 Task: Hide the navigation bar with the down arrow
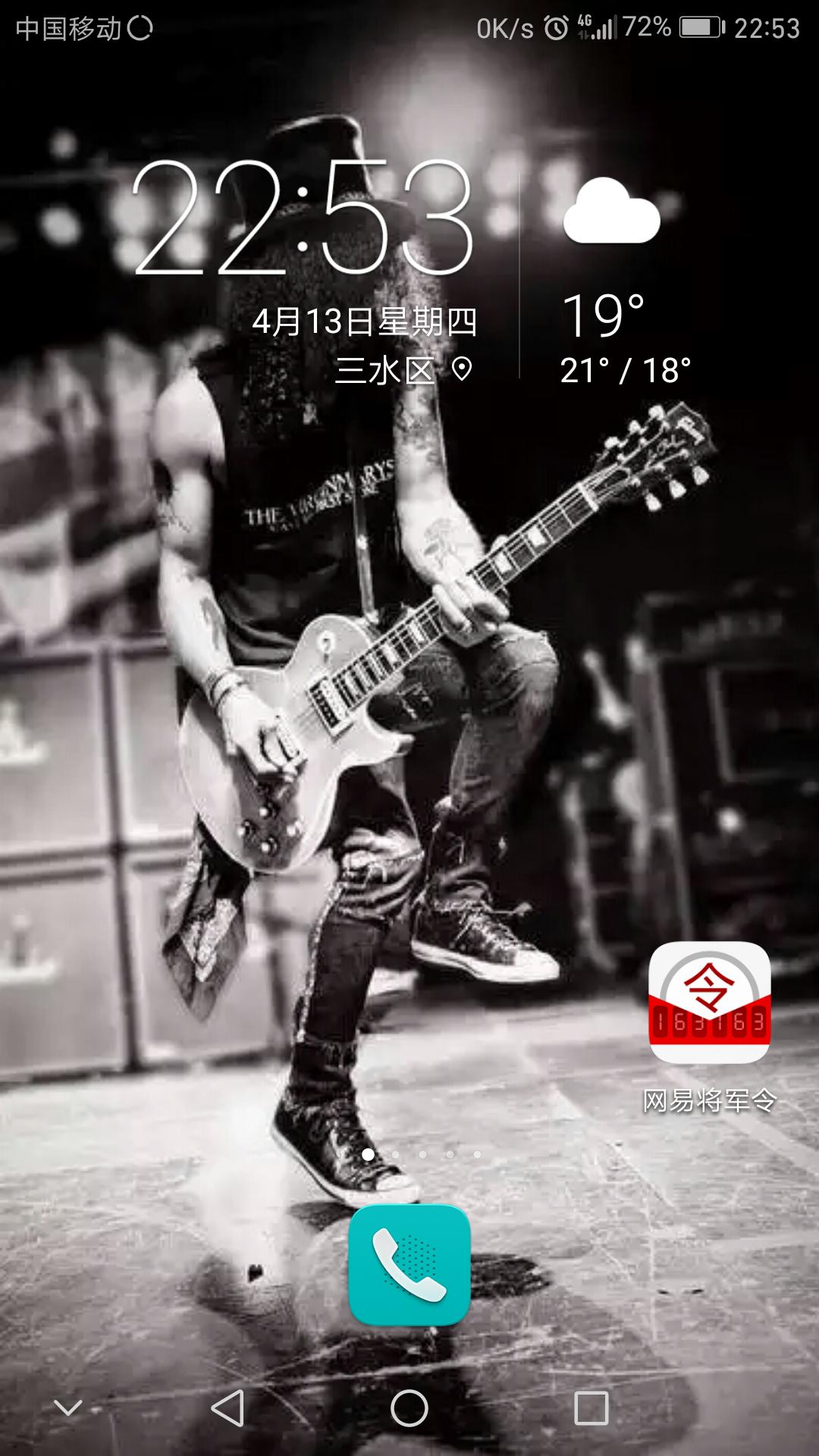68,1409
